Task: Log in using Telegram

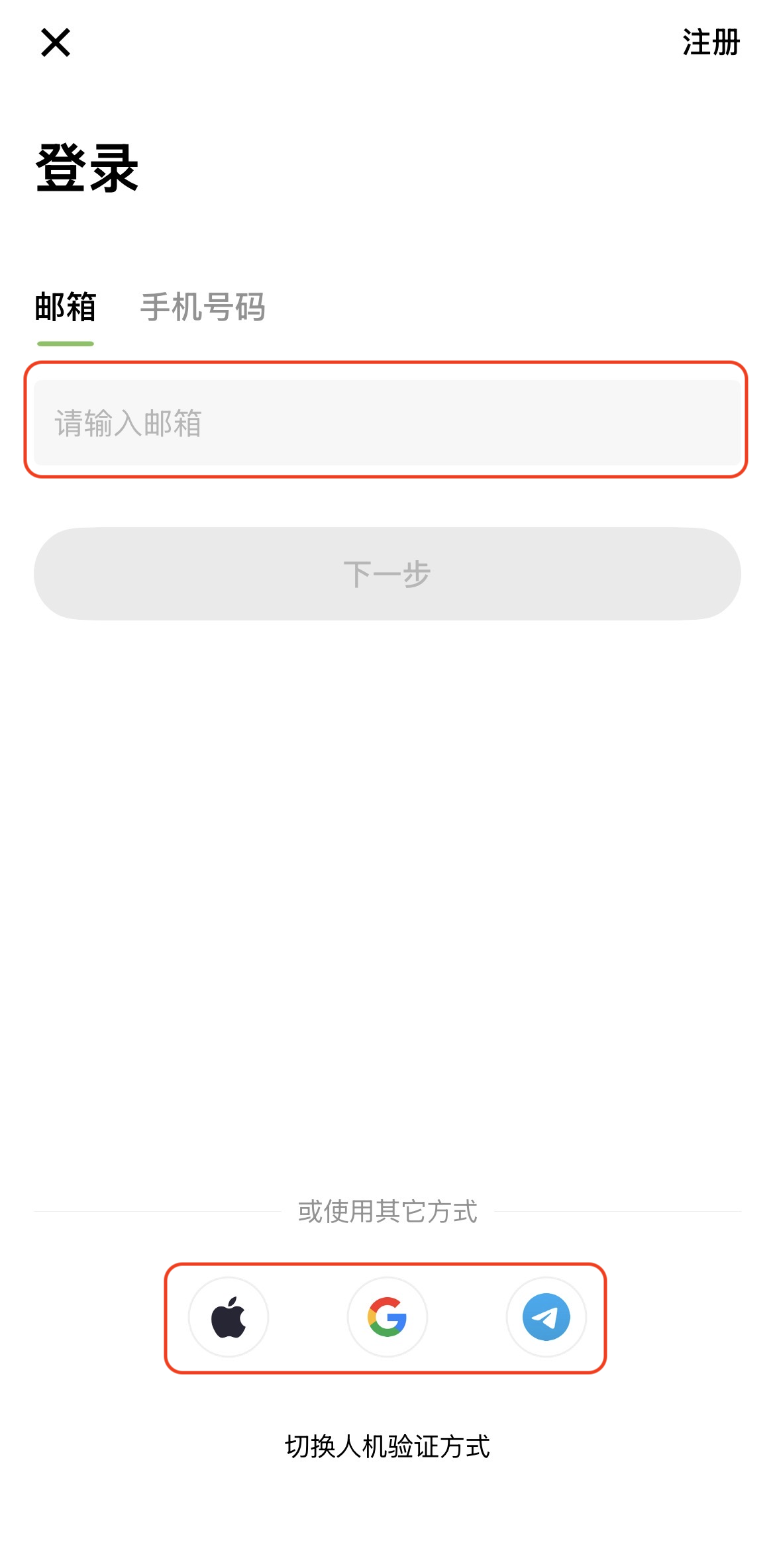Action: coord(546,1317)
